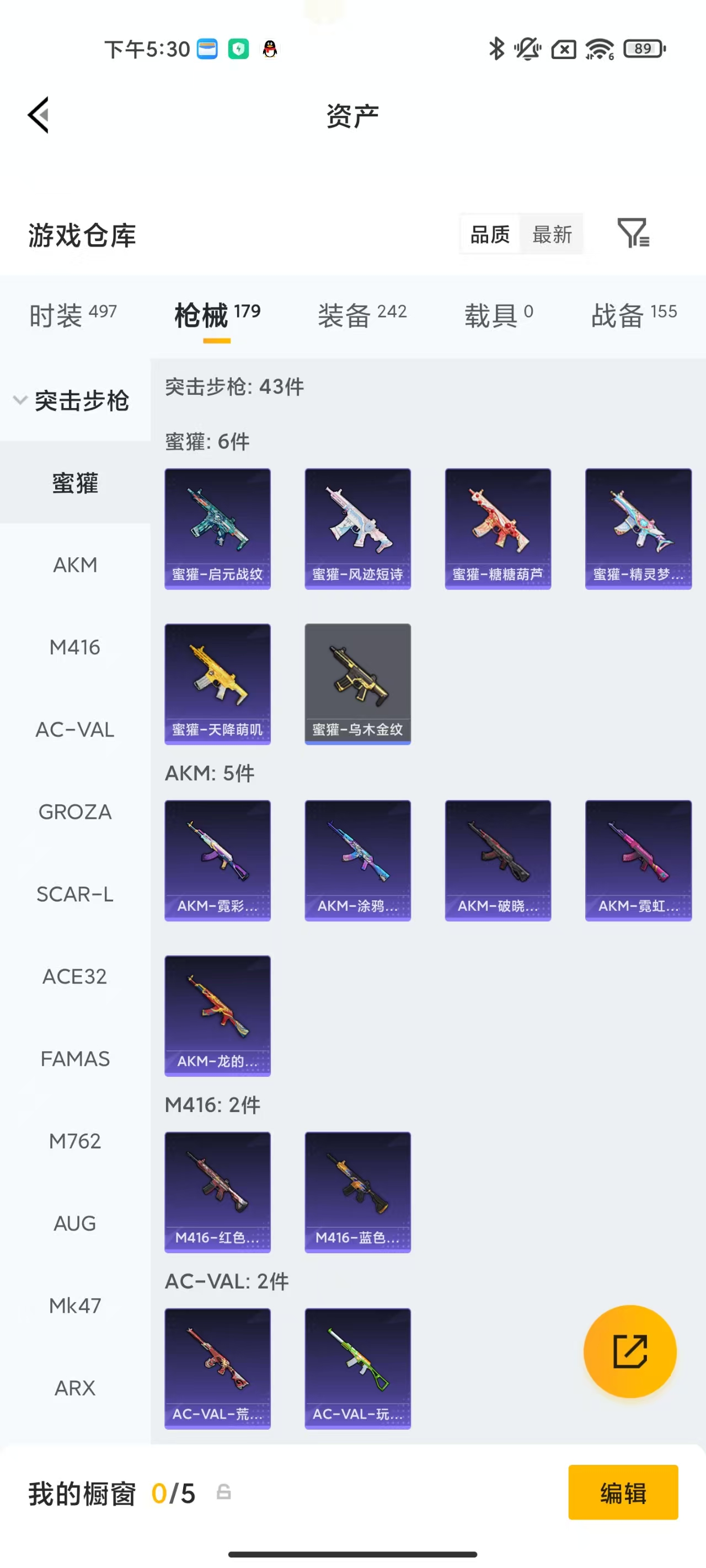Select FAMAS in the side list

pyautogui.click(x=75, y=1059)
